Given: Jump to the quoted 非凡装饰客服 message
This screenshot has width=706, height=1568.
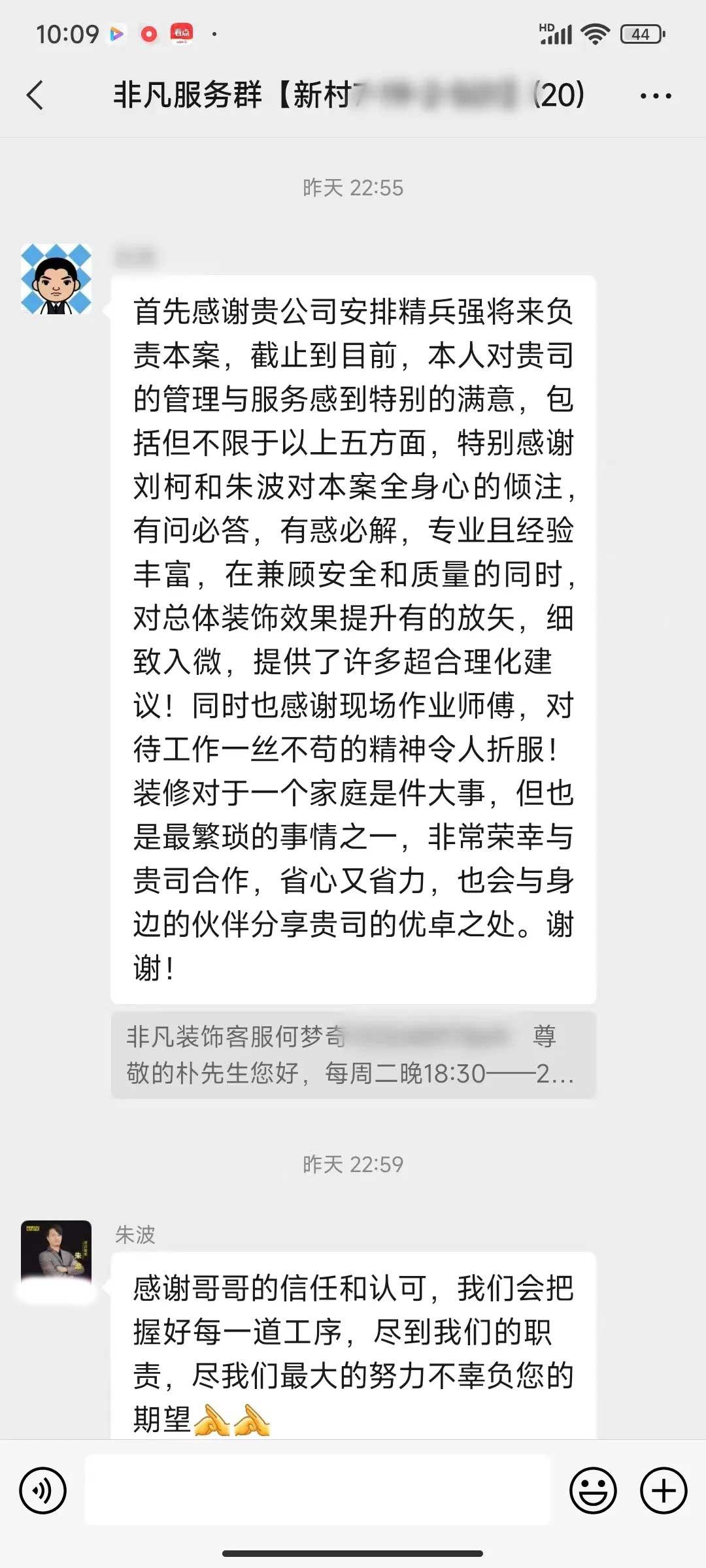Looking at the screenshot, I should pos(353,1054).
